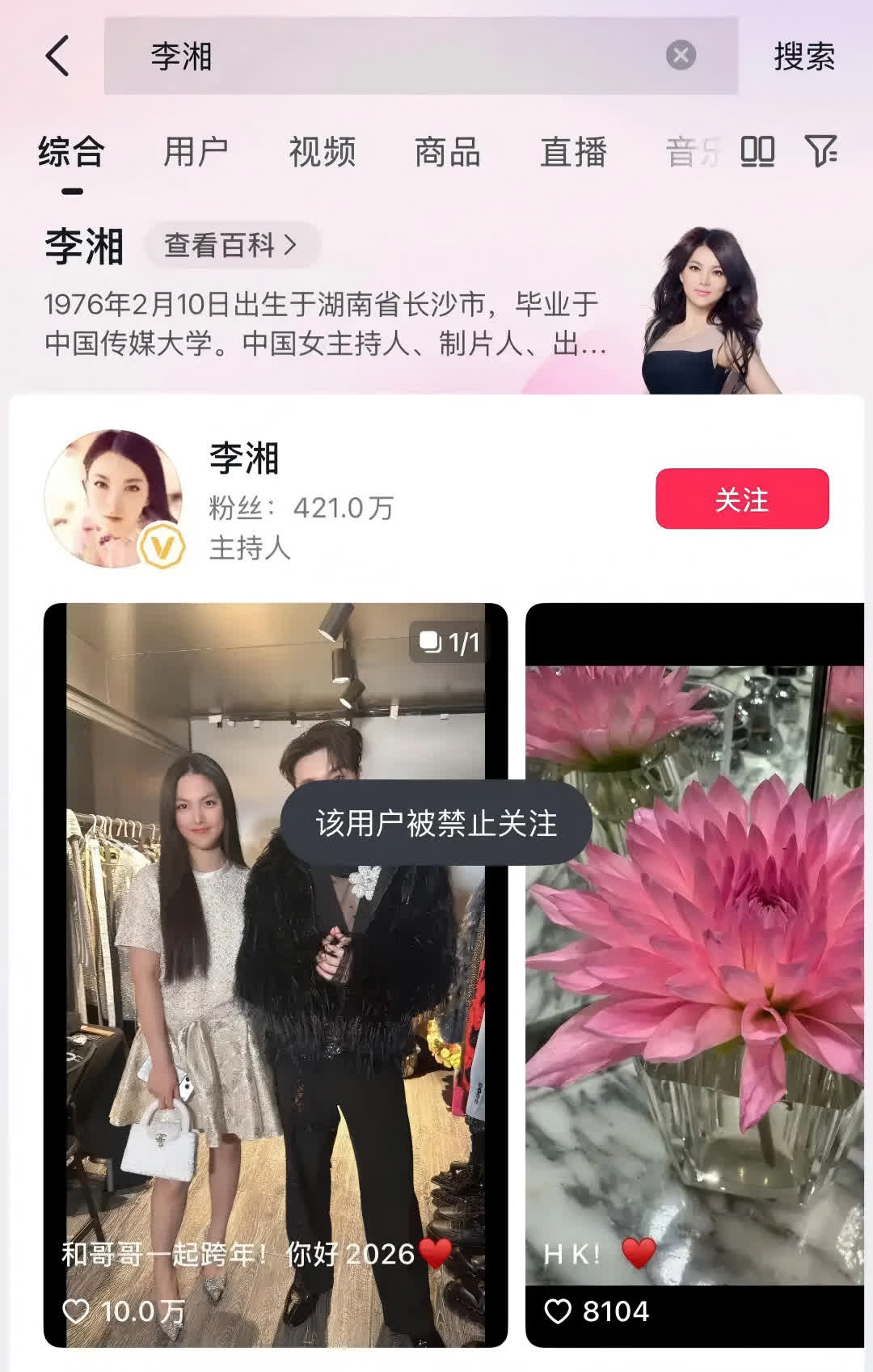Open 李湘's profile avatar
873x1372 pixels.
113,498
